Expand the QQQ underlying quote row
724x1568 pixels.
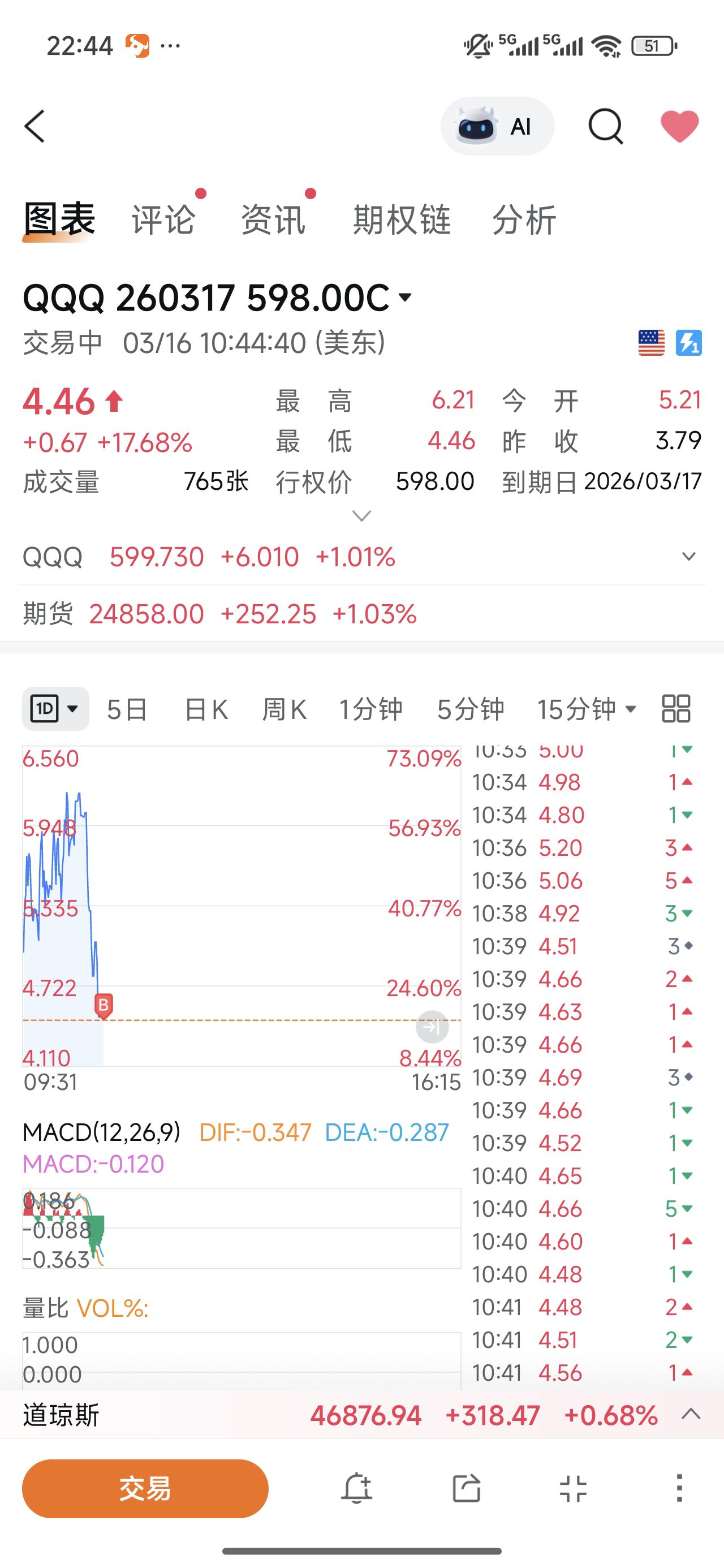click(689, 557)
